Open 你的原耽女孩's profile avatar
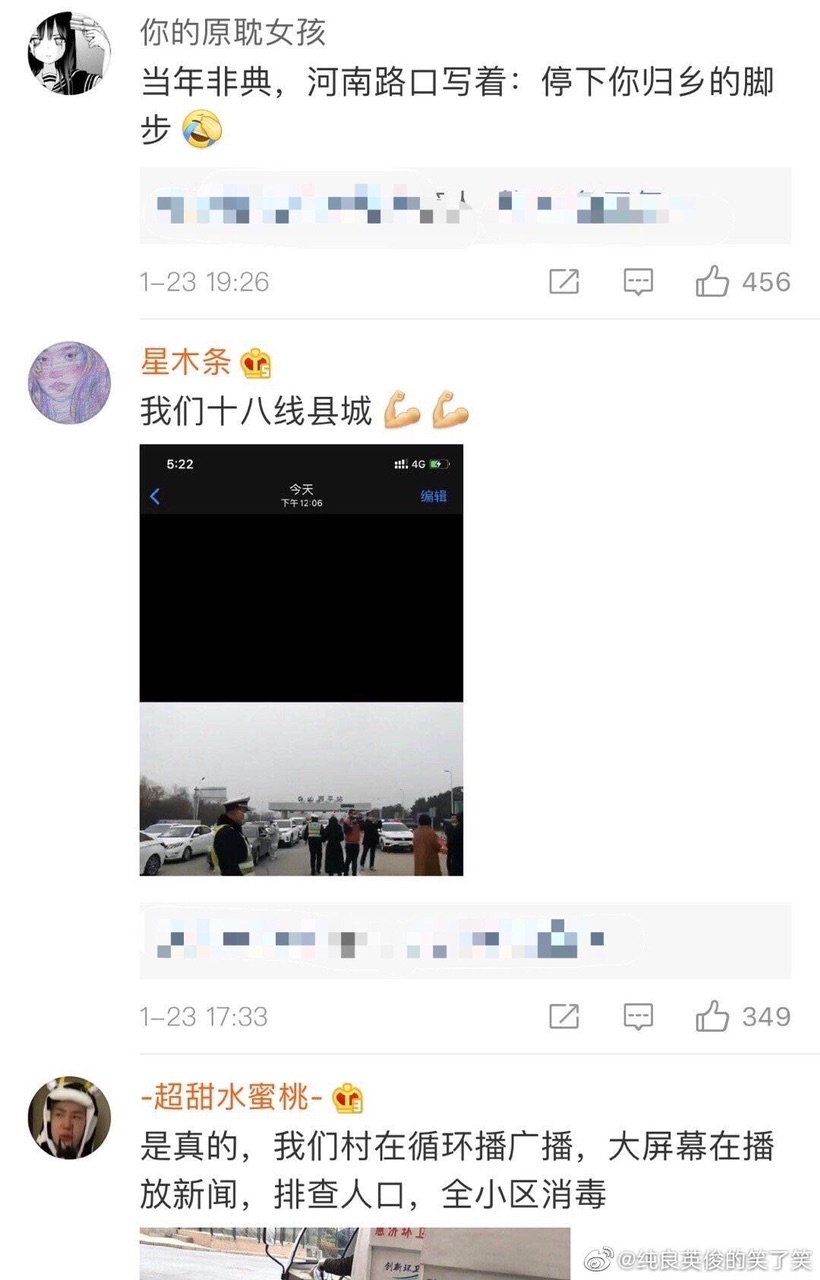This screenshot has height=1280, width=820. click(x=69, y=54)
